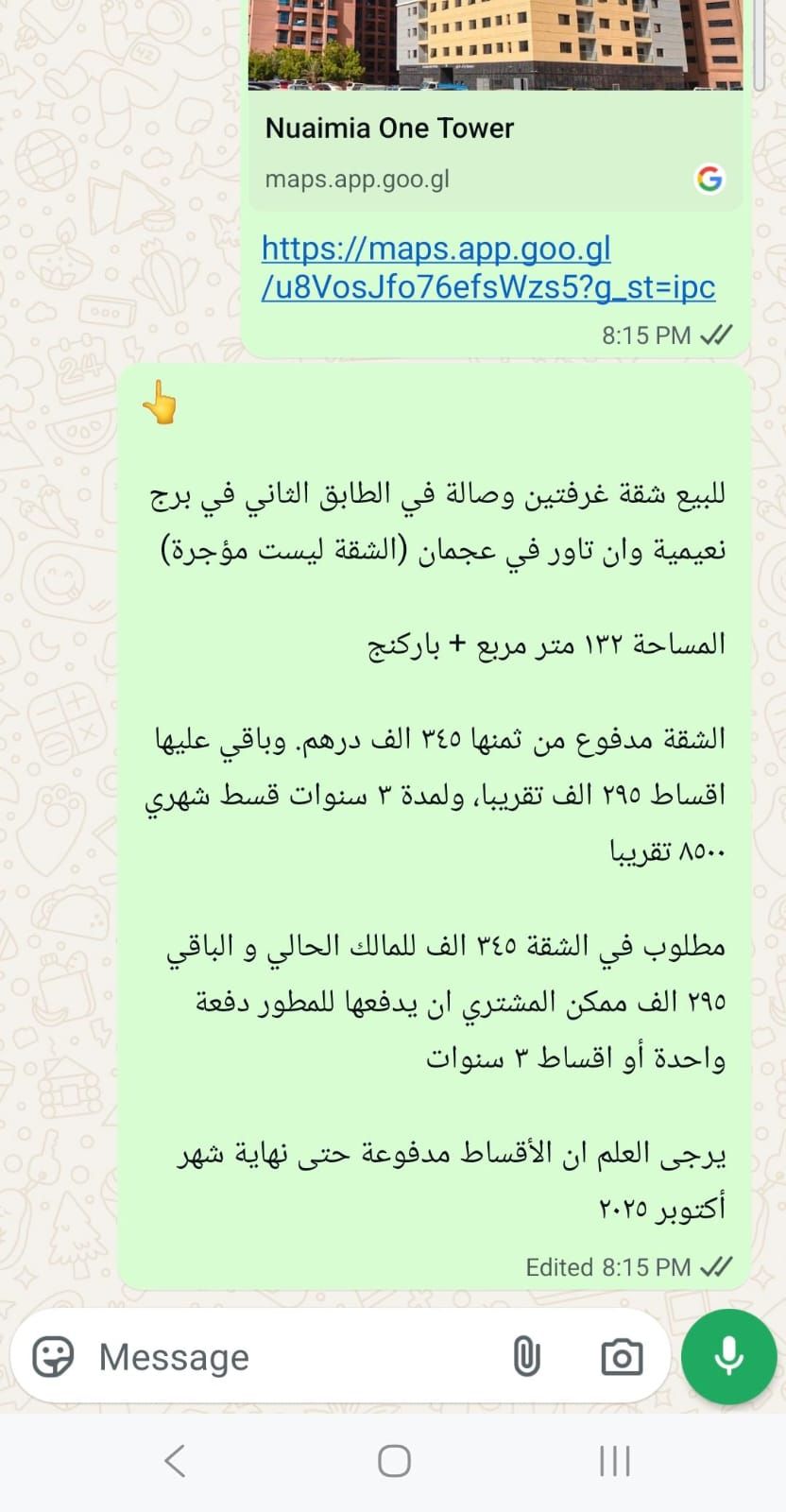The width and height of the screenshot is (786, 1512).
Task: Go back using the system back button
Action: coord(176,1461)
